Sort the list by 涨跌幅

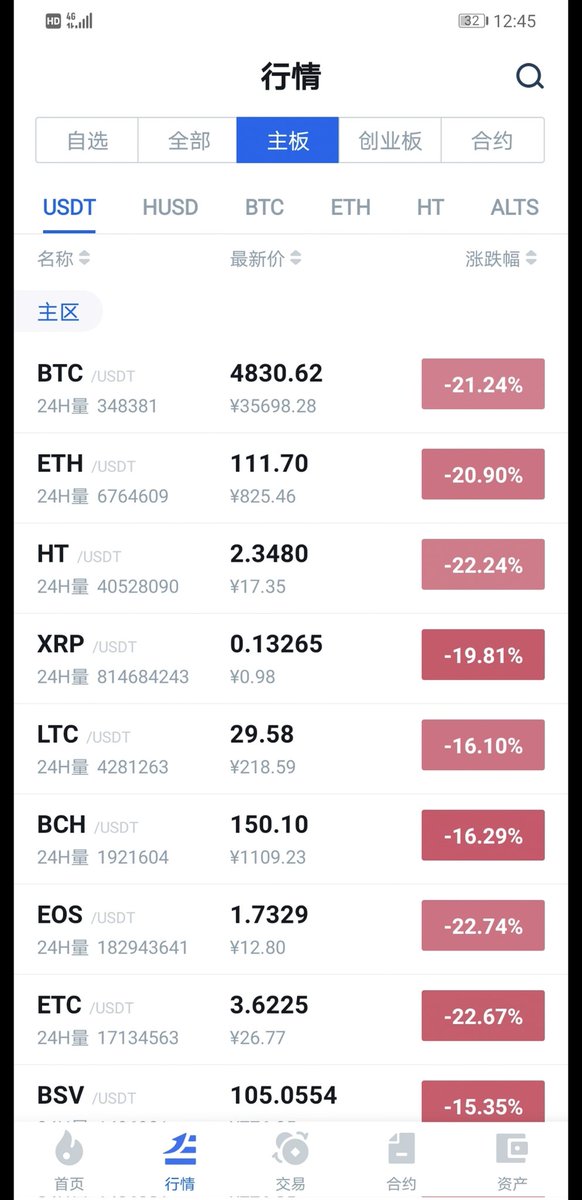pyautogui.click(x=501, y=259)
